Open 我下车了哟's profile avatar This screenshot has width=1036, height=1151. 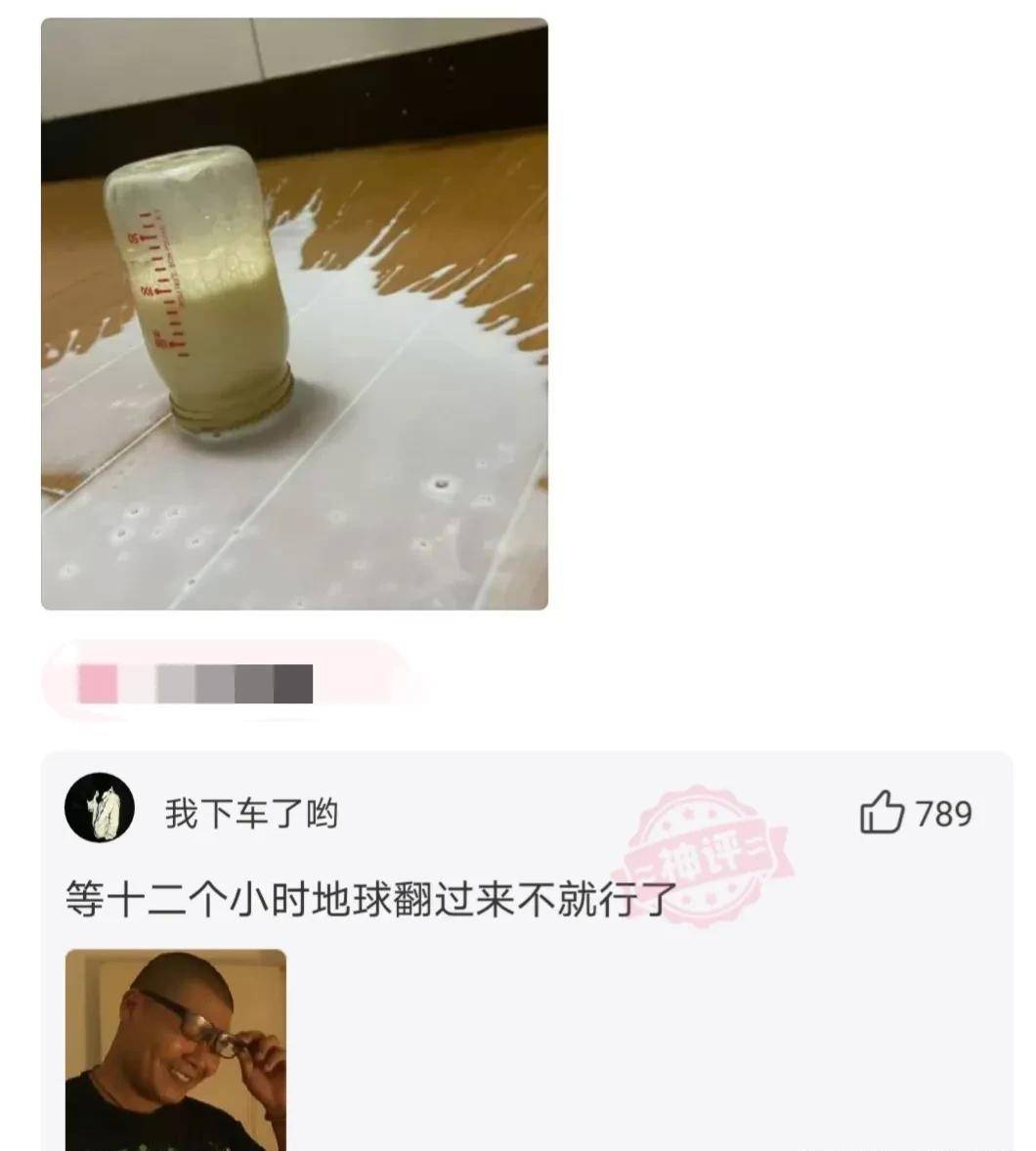99,808
